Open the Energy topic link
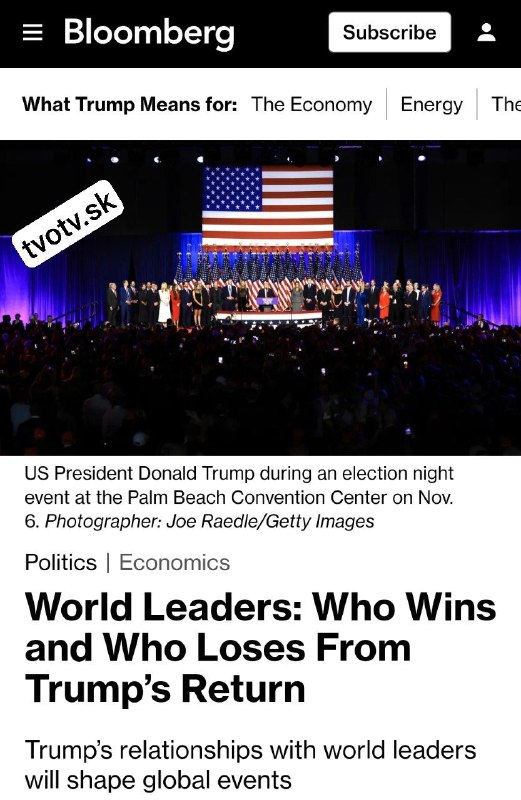This screenshot has height=800, width=521. pyautogui.click(x=431, y=105)
